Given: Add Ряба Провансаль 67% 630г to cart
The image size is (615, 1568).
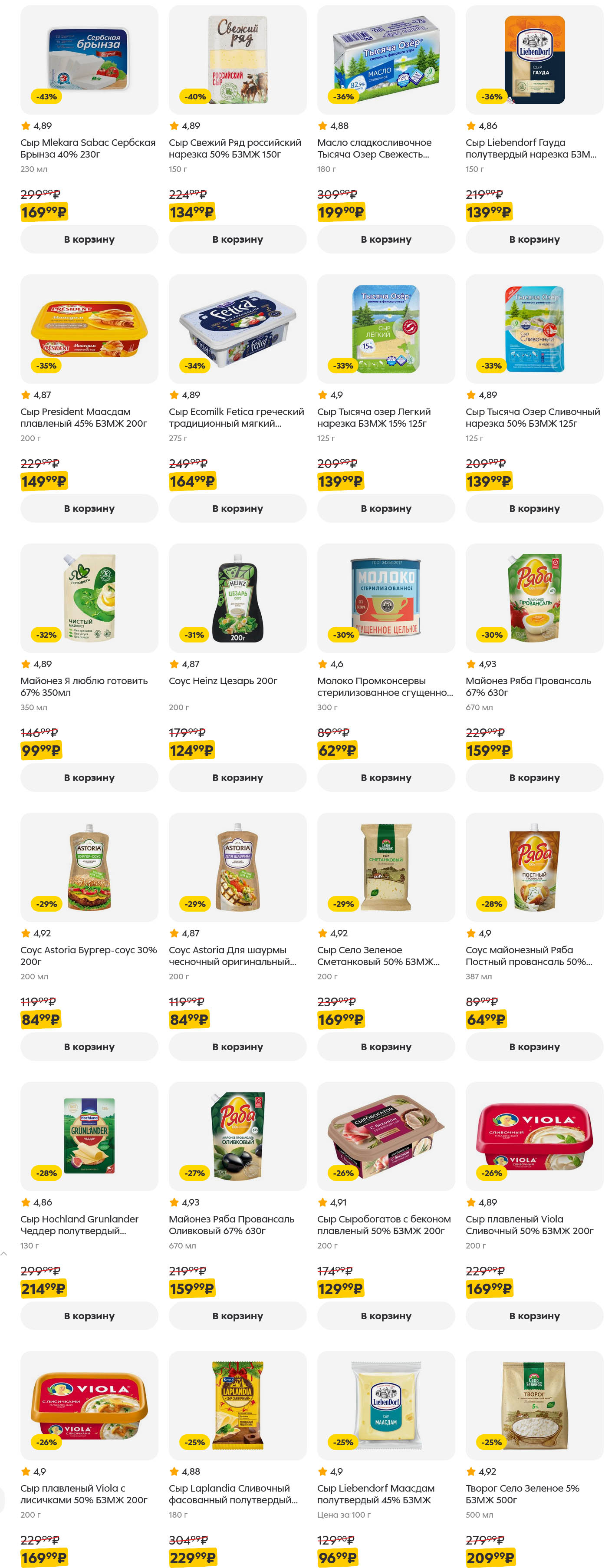Looking at the screenshot, I should coord(534,777).
